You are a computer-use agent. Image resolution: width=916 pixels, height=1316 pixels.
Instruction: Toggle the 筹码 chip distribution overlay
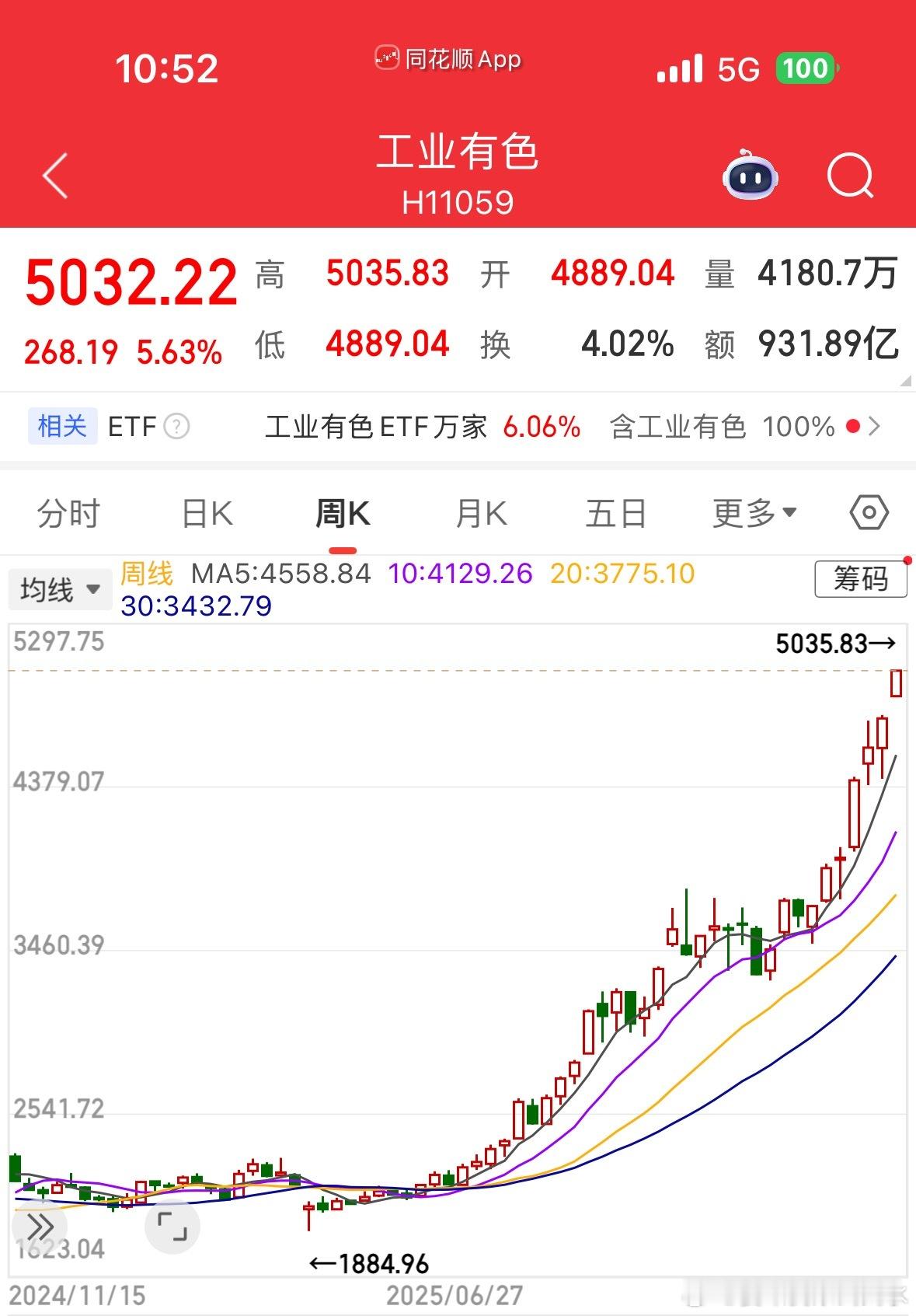(x=861, y=580)
